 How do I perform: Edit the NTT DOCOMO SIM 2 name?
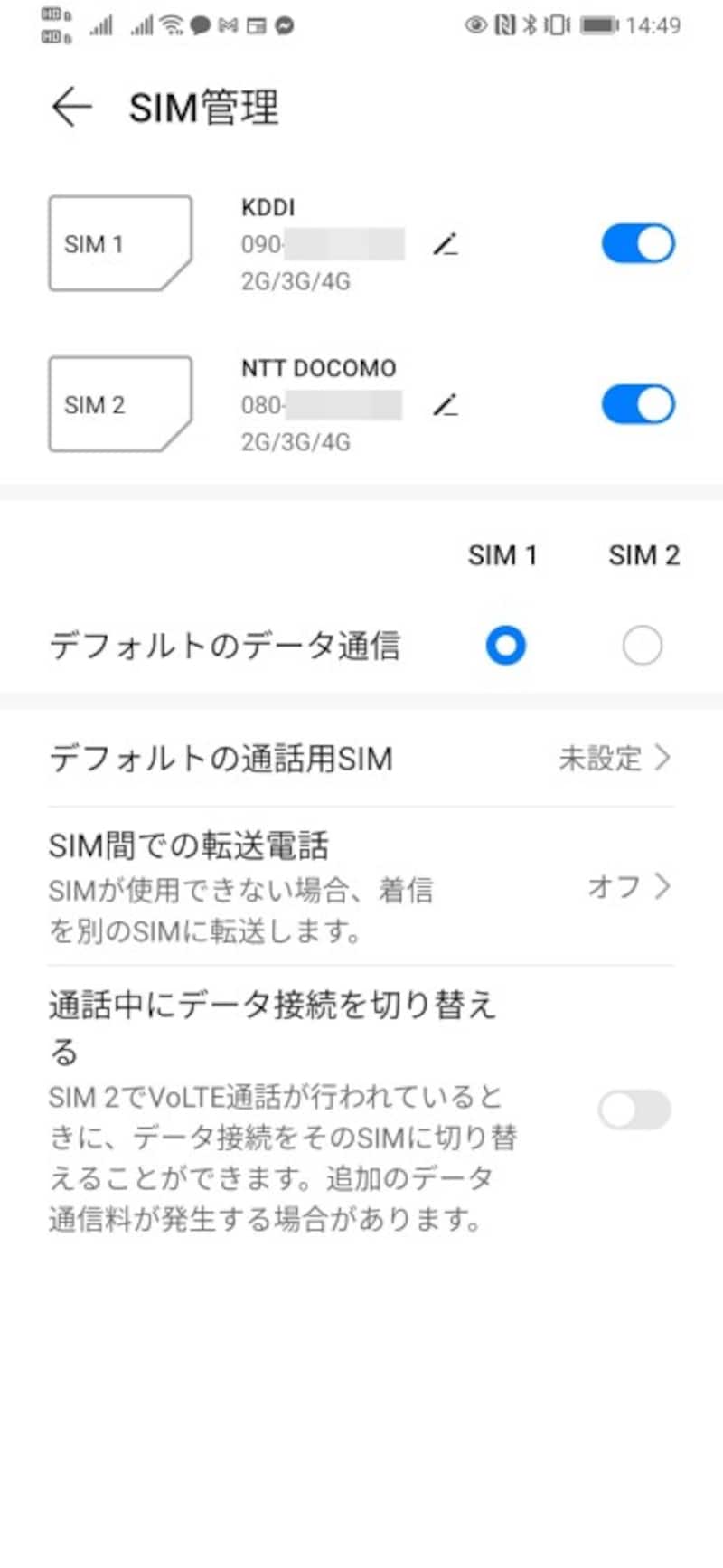445,405
